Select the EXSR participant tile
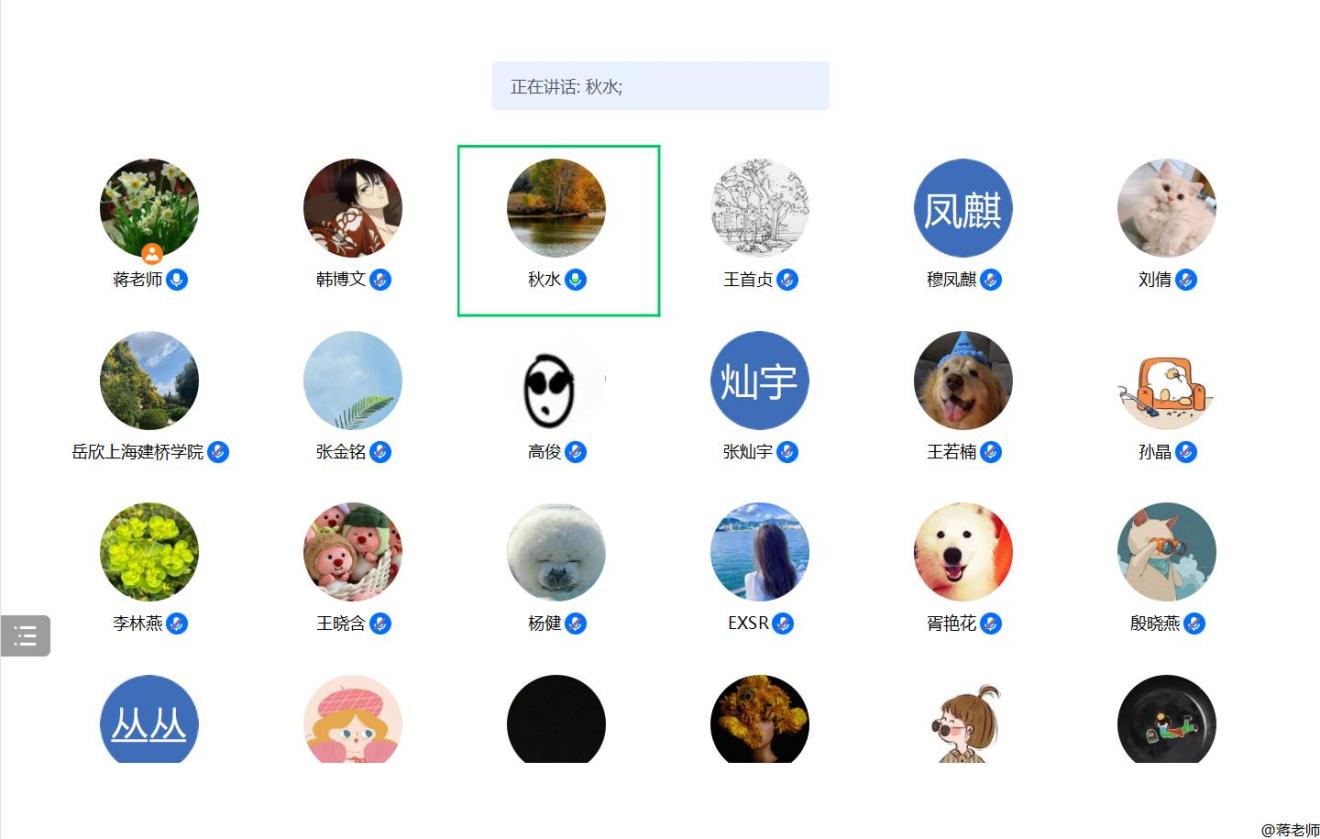Image resolution: width=1320 pixels, height=839 pixels. (x=759, y=552)
